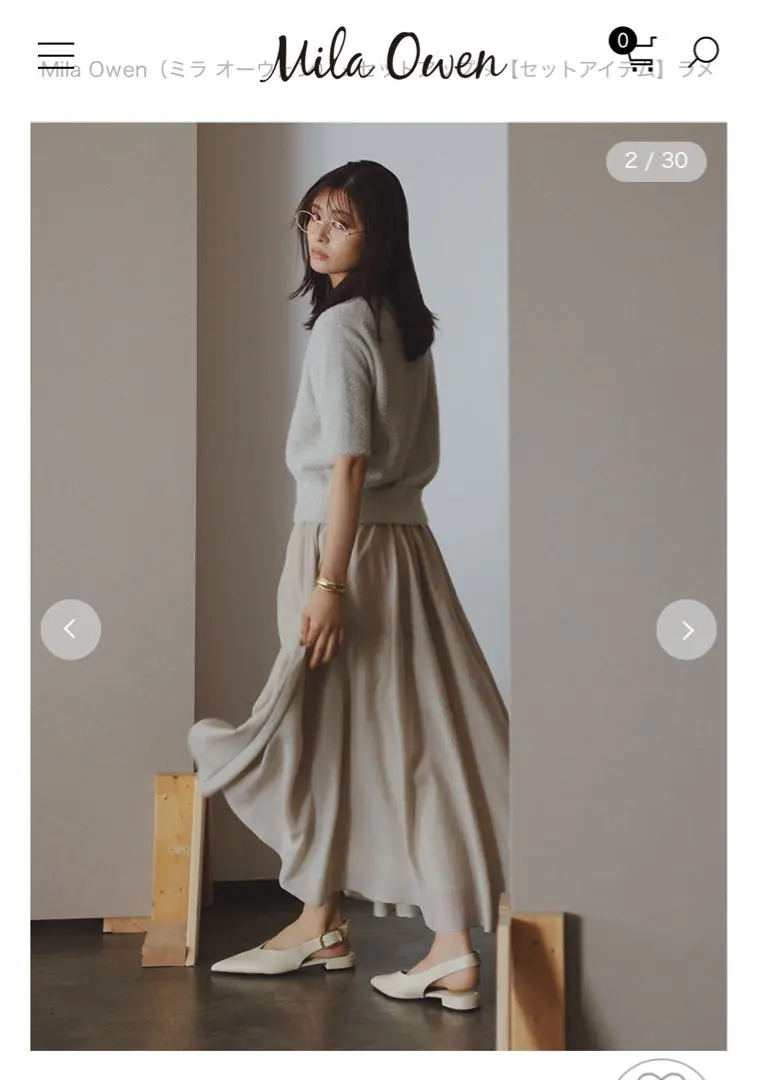Go to the Mila Owen home logo
Screen dimensions: 758x1080
click(383, 54)
